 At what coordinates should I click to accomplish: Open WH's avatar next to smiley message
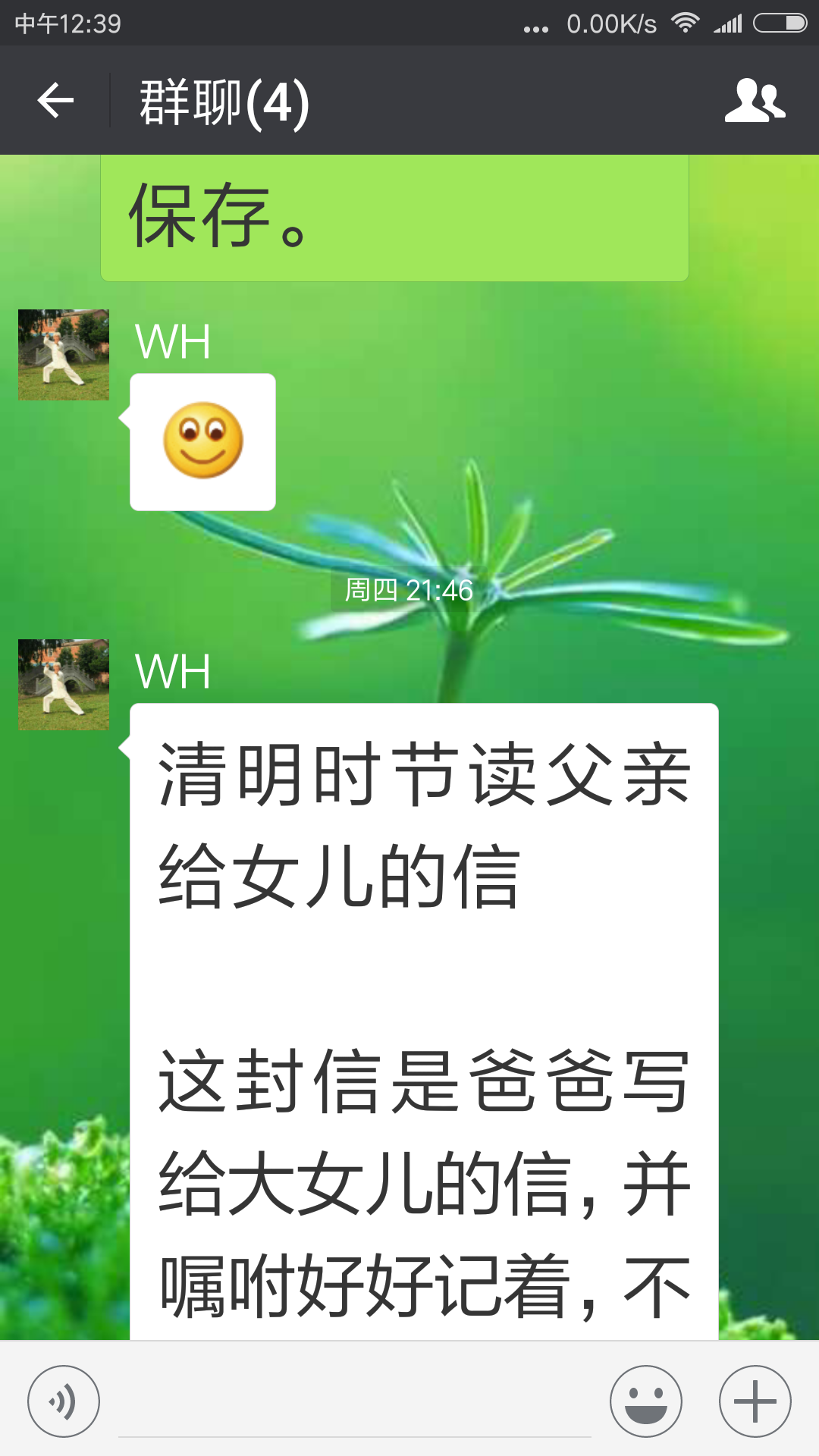tap(64, 355)
